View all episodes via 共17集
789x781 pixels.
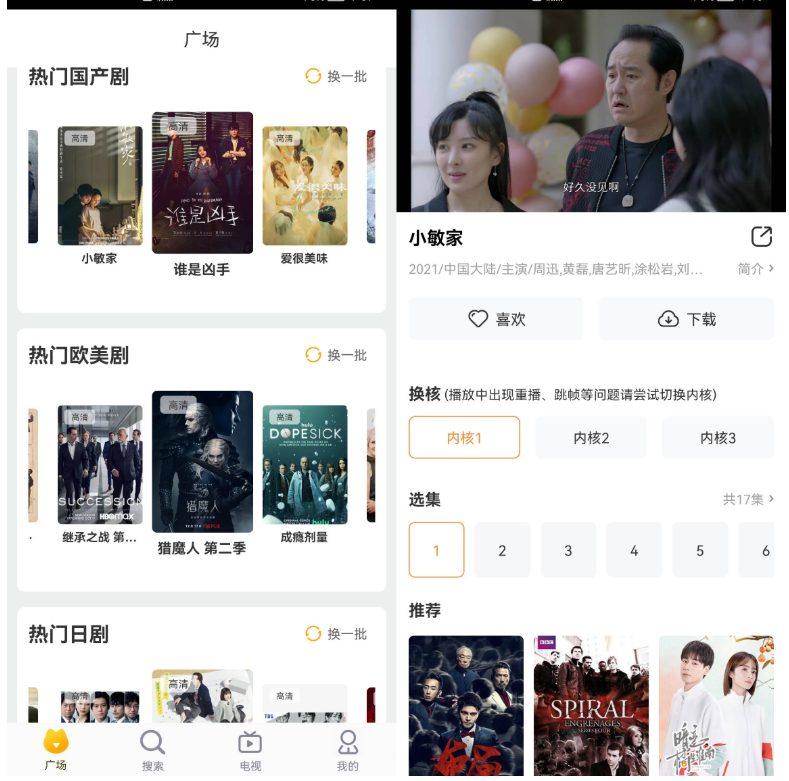[x=748, y=499]
